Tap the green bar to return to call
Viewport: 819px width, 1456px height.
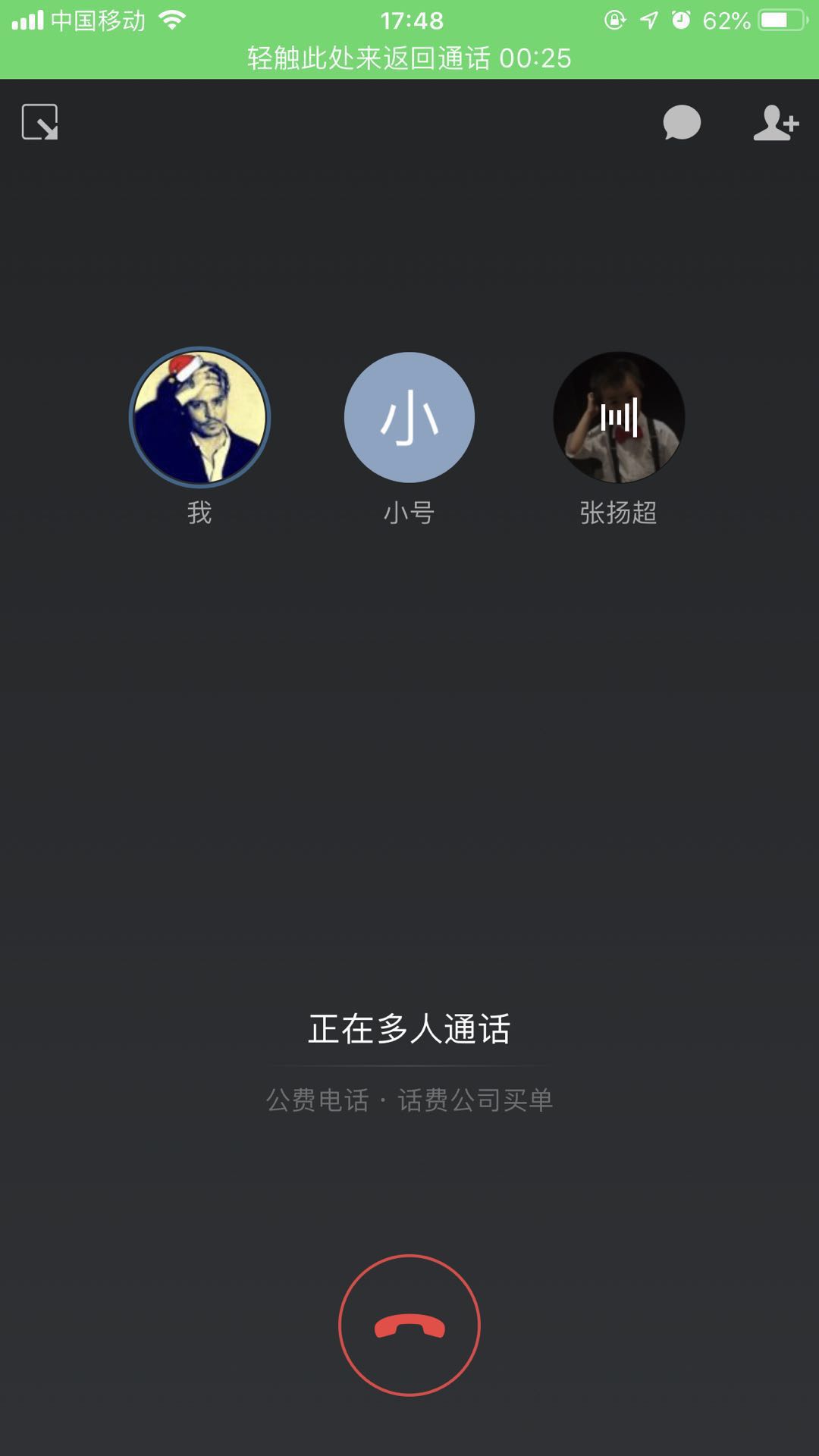pos(409,58)
